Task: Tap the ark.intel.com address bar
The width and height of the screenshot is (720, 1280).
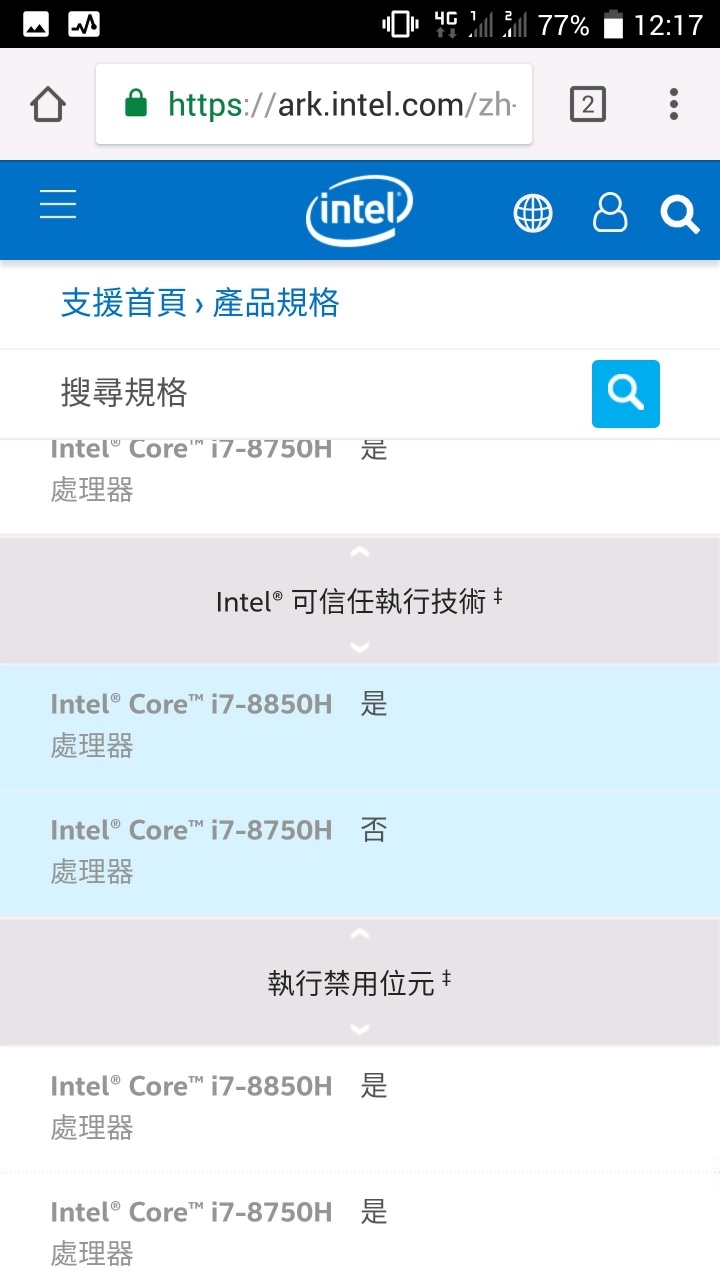Action: coord(313,104)
